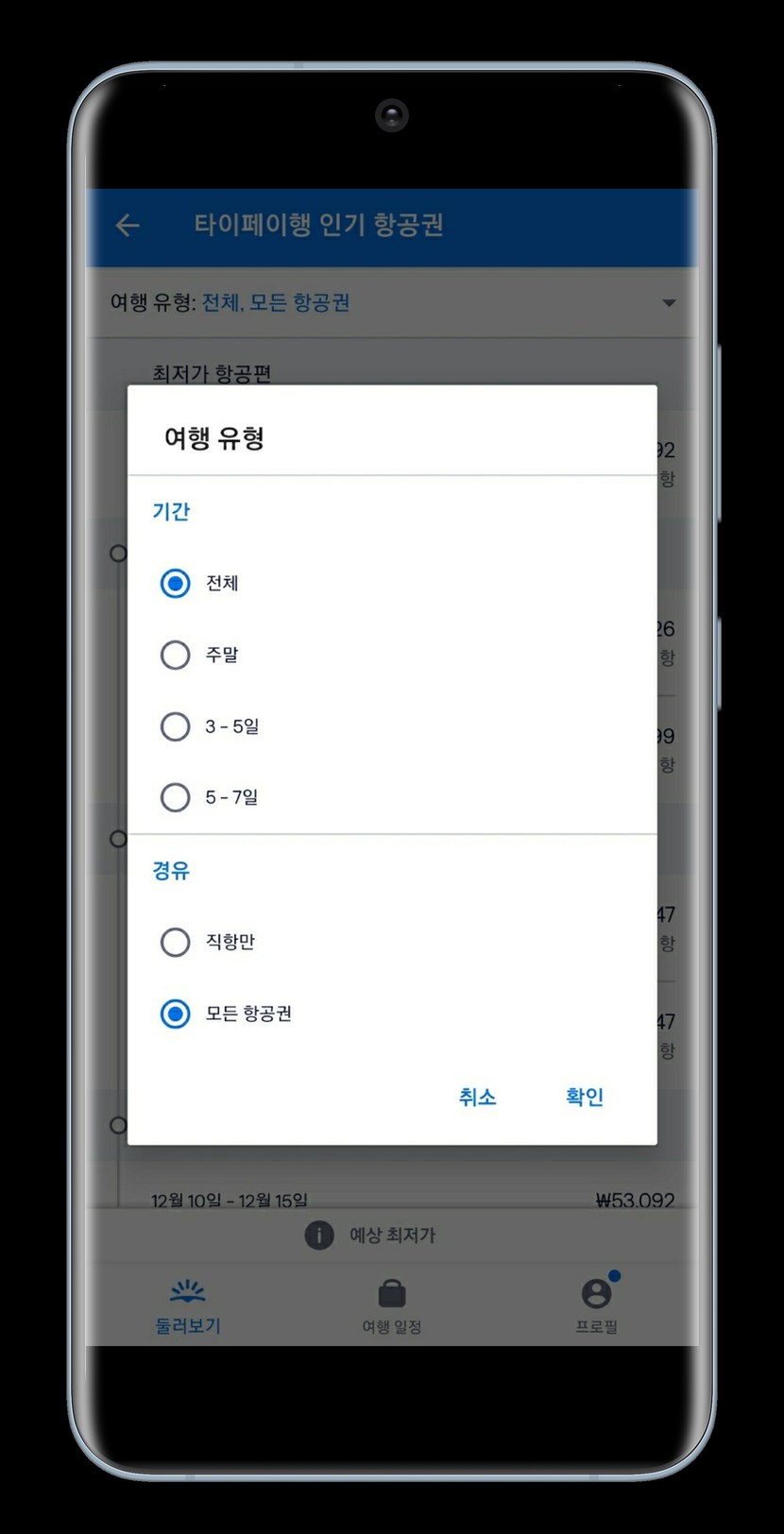Image resolution: width=784 pixels, height=1534 pixels.
Task: Tap 취소 to cancel the dialog
Action: (x=477, y=1097)
